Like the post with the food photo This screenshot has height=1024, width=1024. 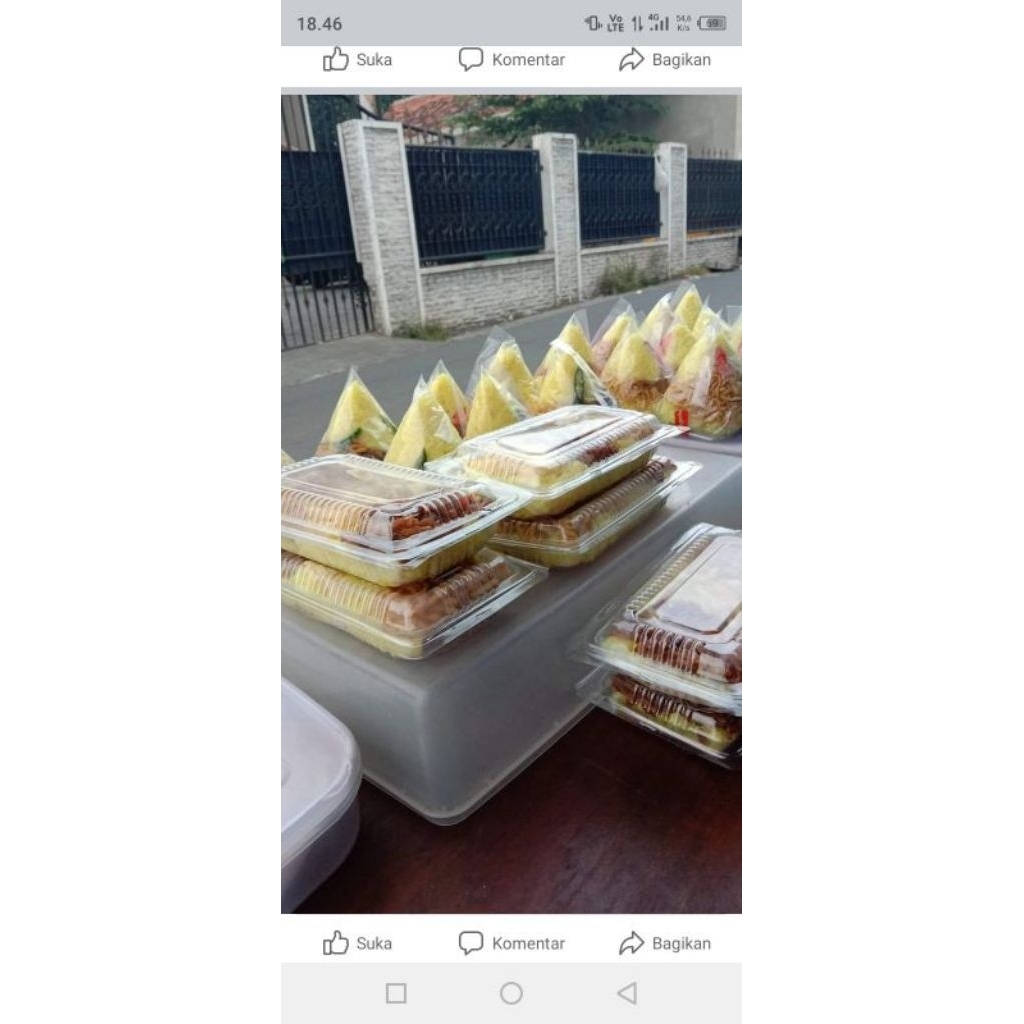click(x=357, y=943)
